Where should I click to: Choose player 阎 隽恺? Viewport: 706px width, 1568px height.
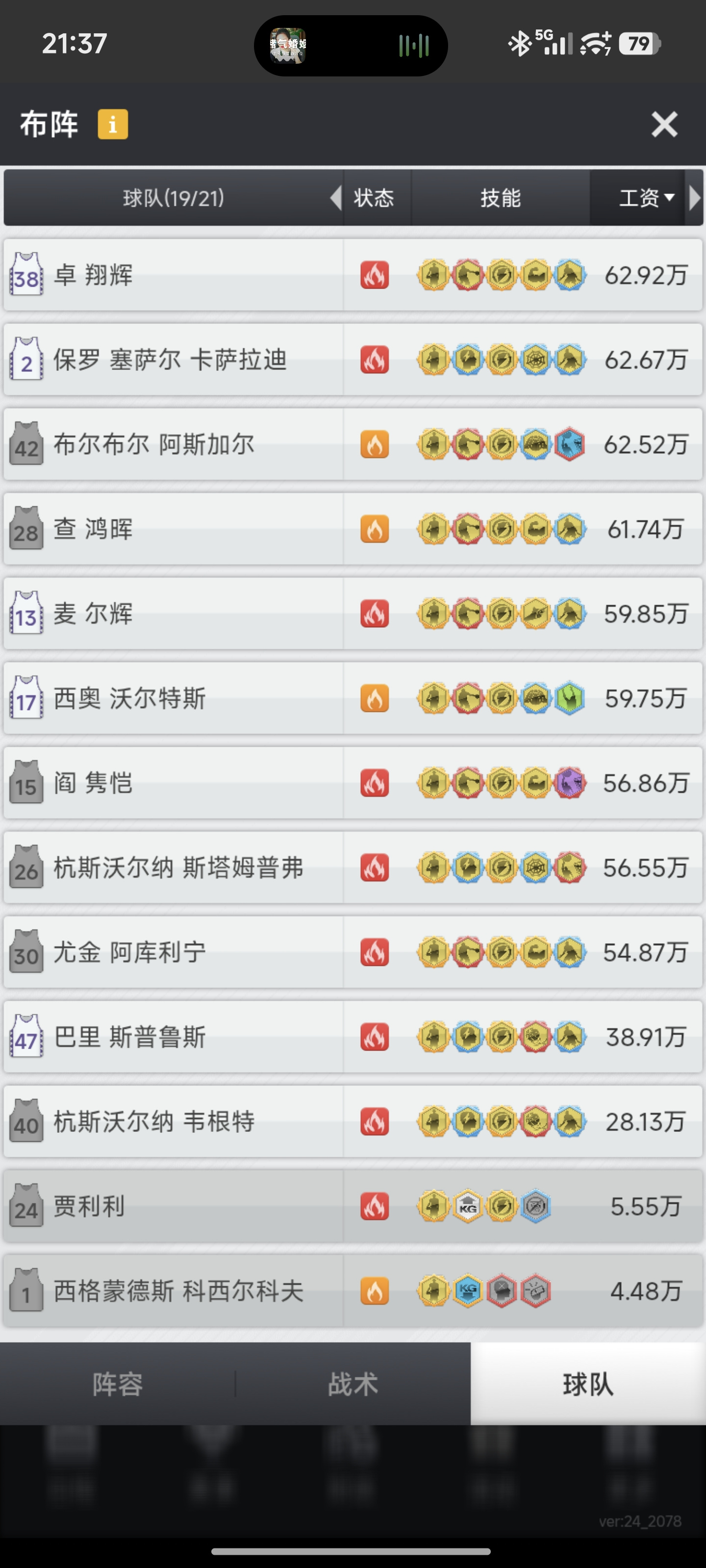click(353, 783)
